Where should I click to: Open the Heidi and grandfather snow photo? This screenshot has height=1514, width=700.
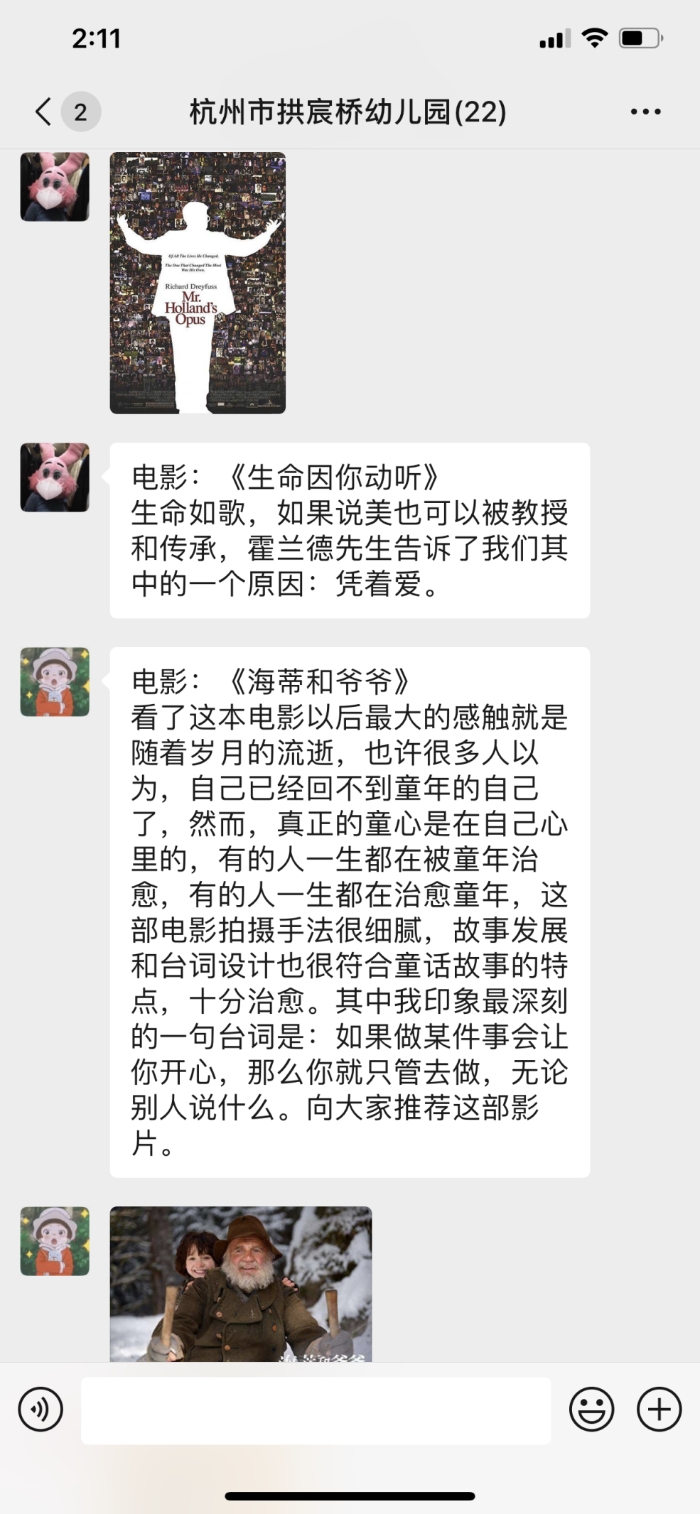tap(241, 1284)
